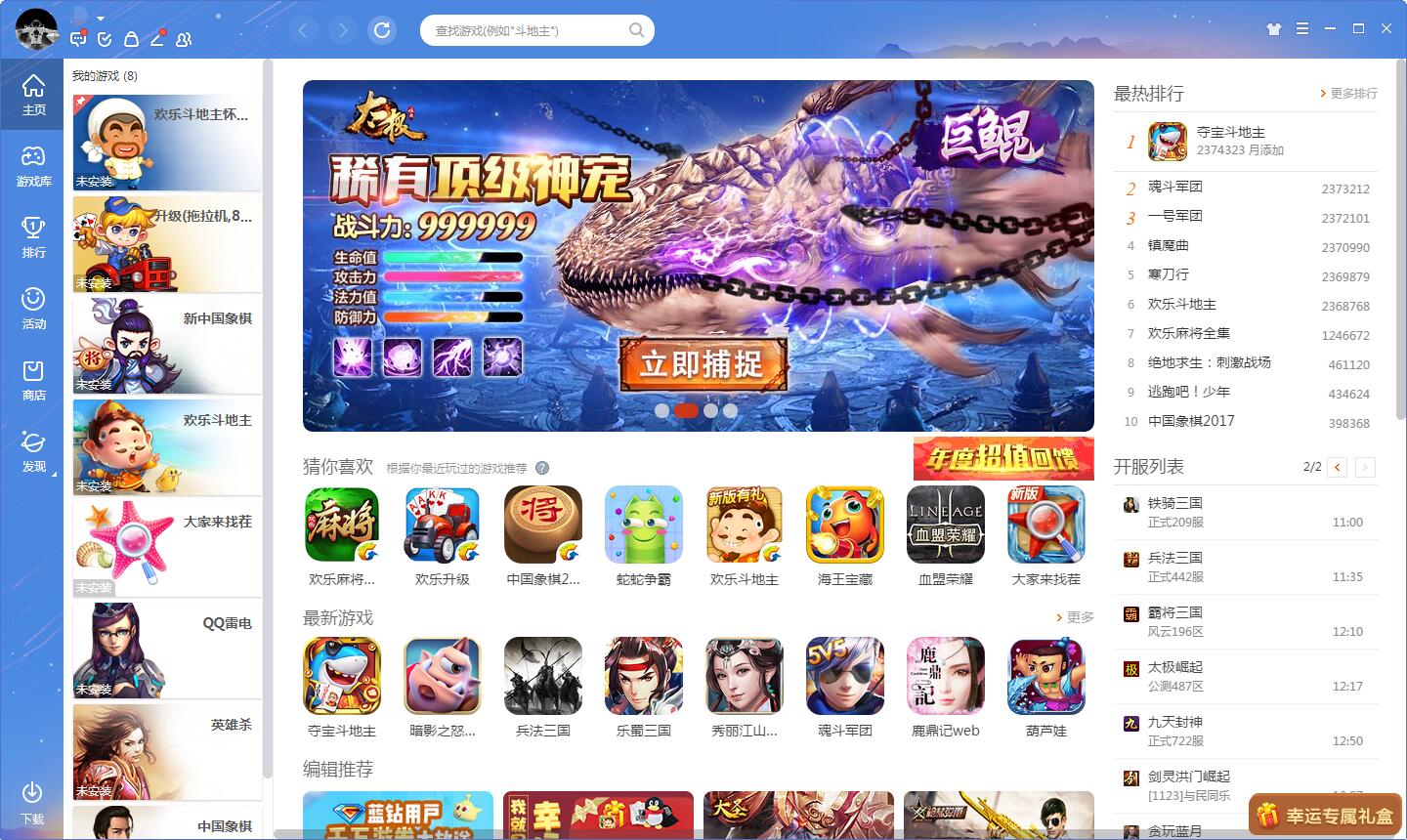Open 更多排行 full ranking list
The width and height of the screenshot is (1407, 840).
coord(1348,94)
